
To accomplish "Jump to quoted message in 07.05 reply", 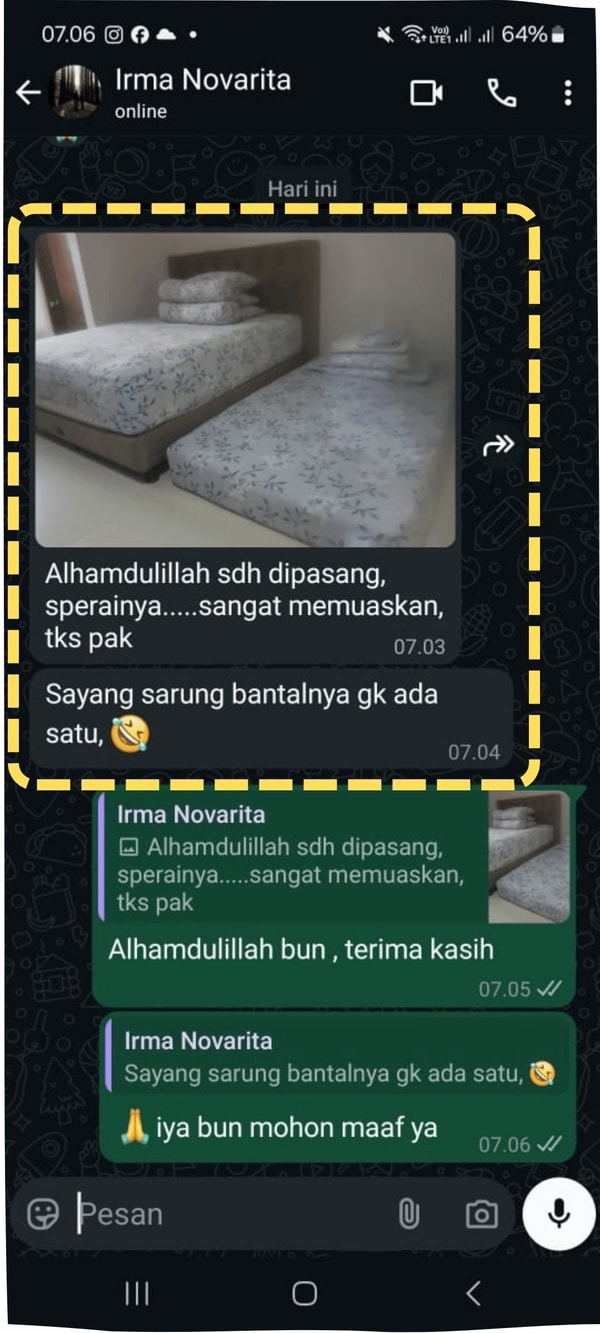I will [x=300, y=858].
